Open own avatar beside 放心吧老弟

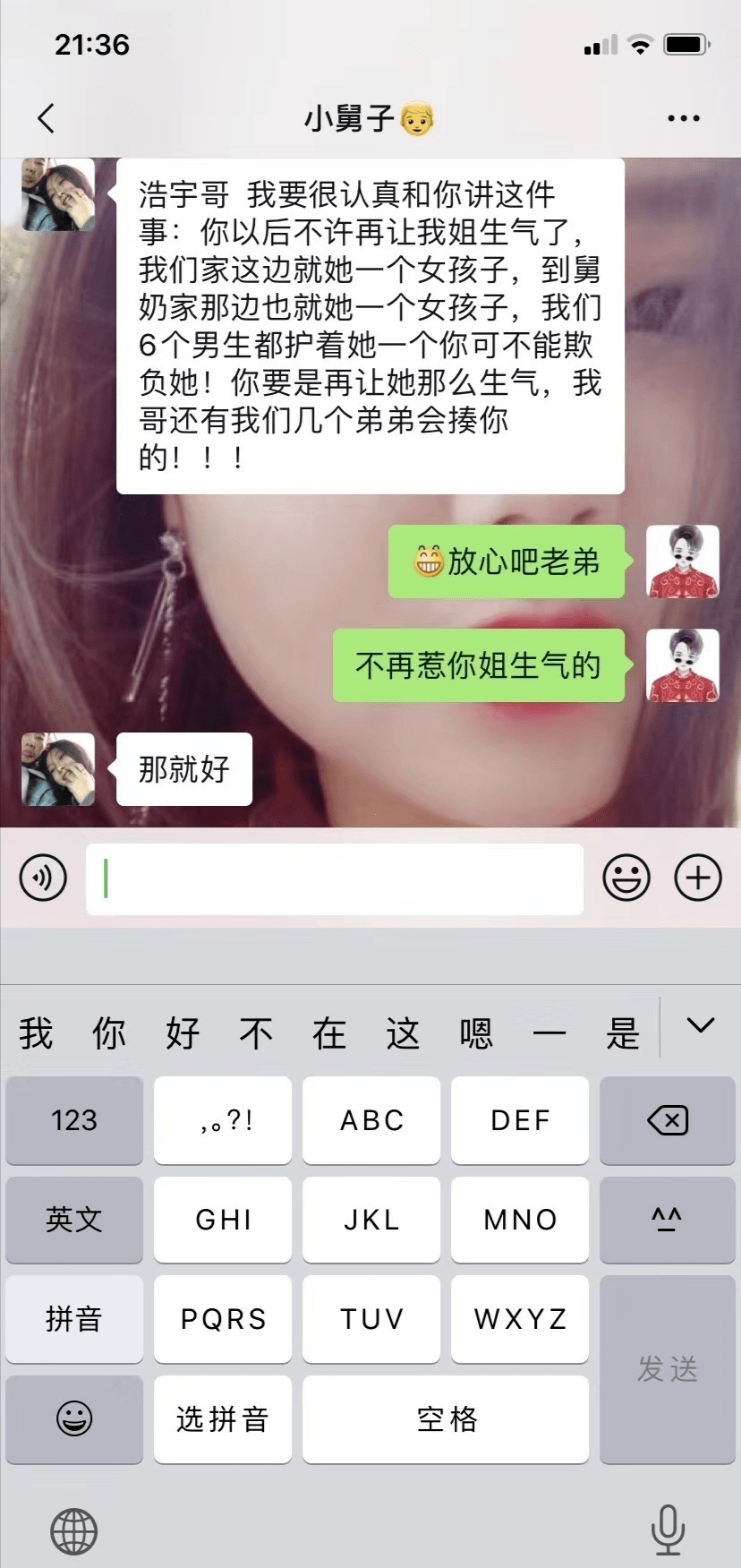point(683,561)
